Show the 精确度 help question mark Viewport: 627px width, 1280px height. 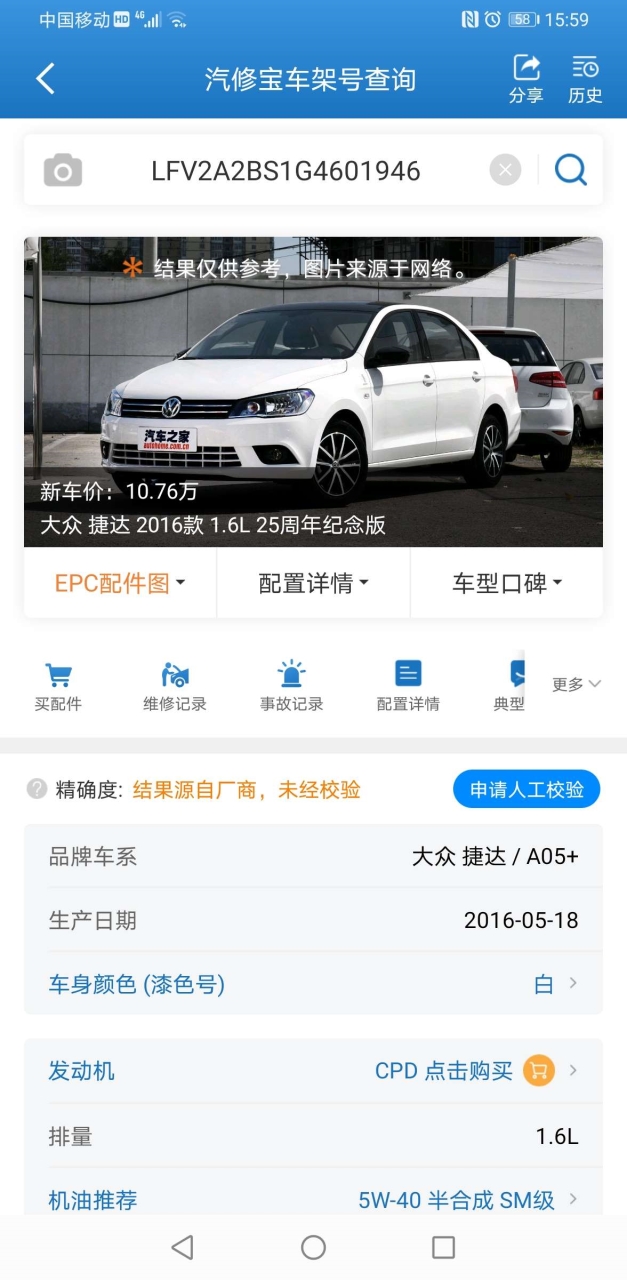(x=37, y=789)
